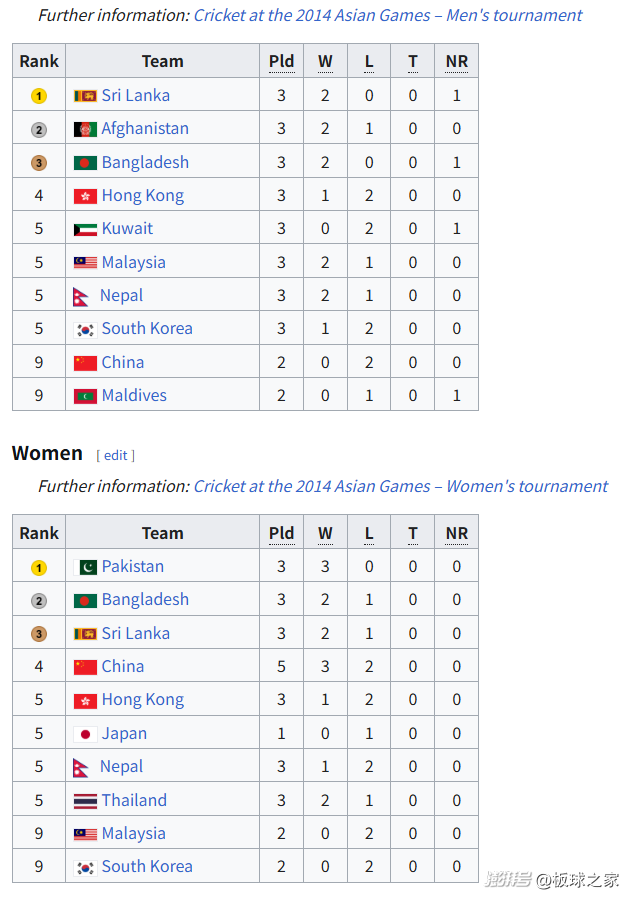
Task: Open South Korea in the men's table
Action: coord(146,328)
